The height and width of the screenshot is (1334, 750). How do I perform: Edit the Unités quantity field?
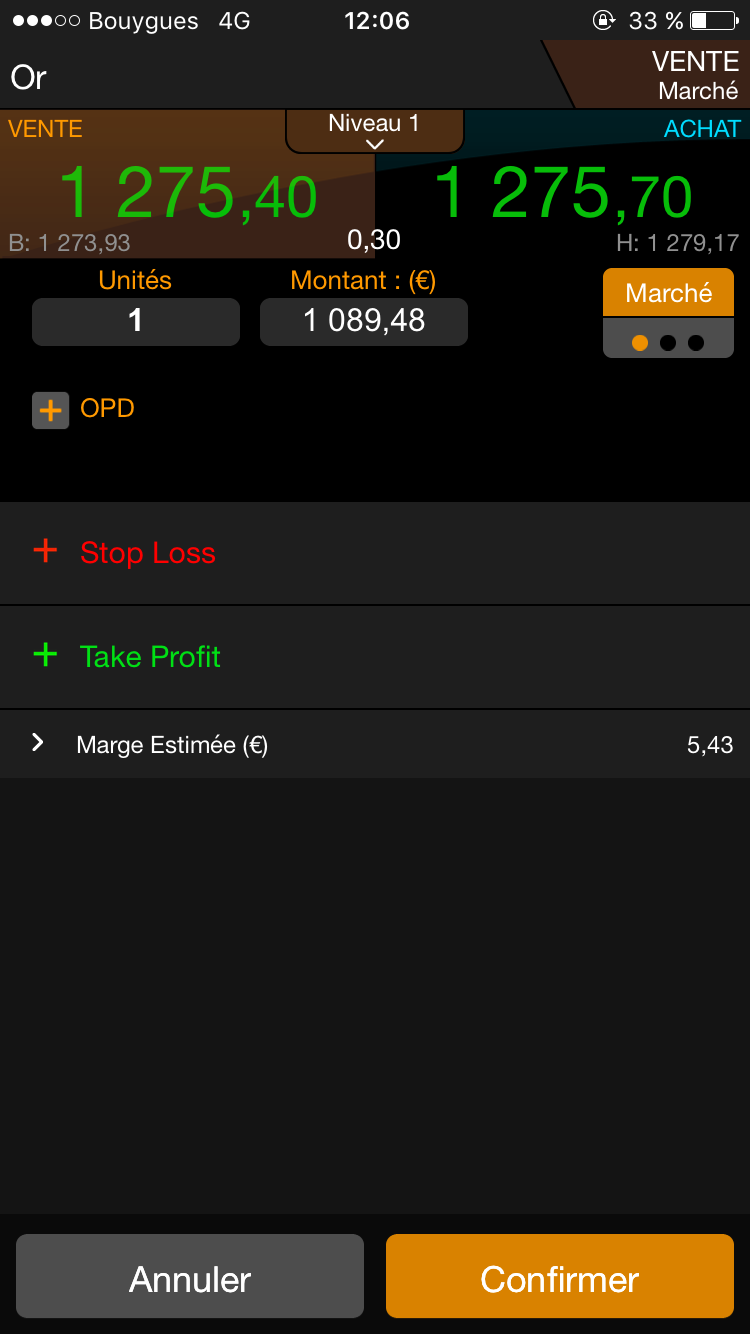click(136, 321)
